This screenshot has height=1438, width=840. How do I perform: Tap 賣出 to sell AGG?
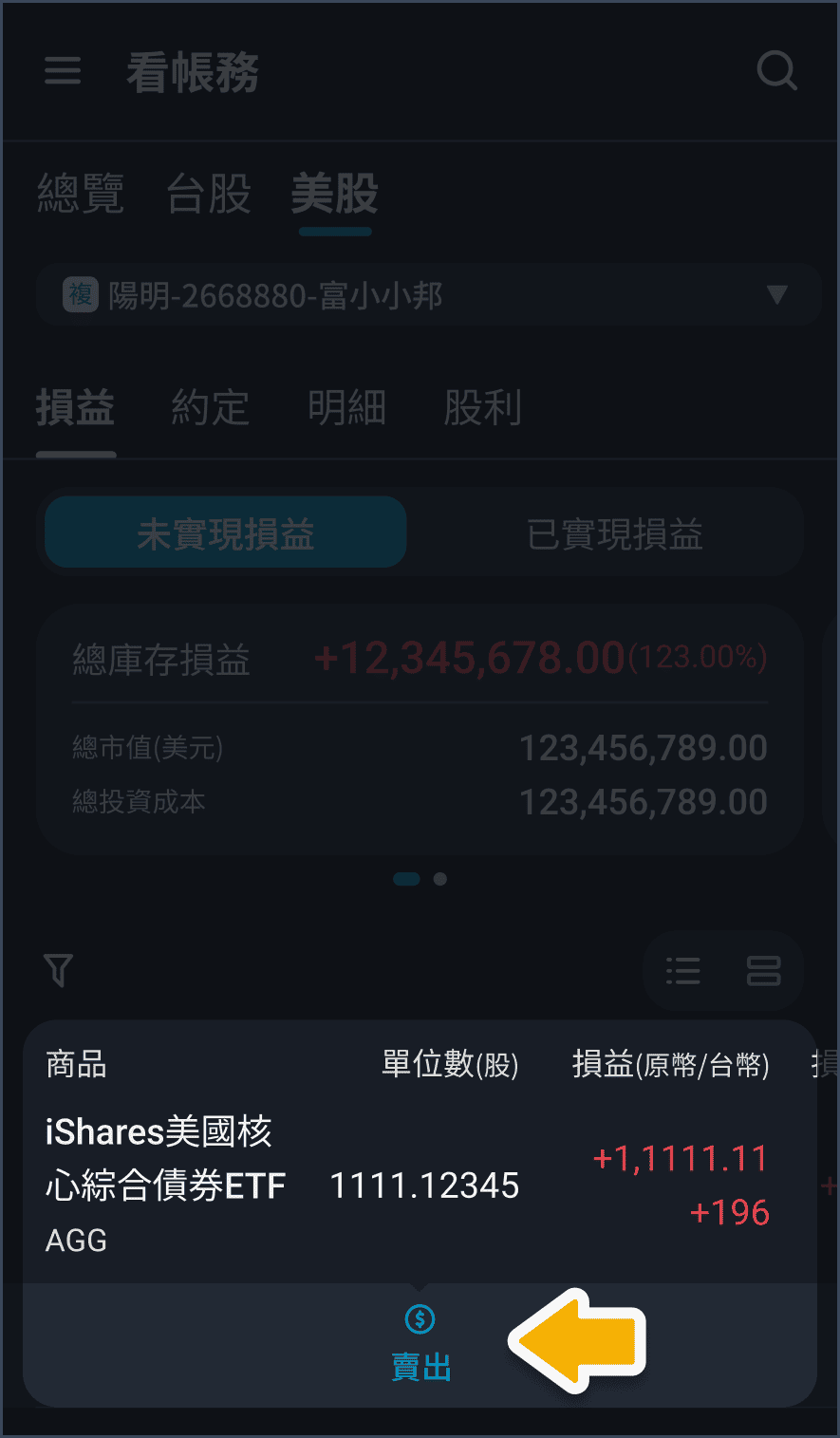pos(420,1343)
